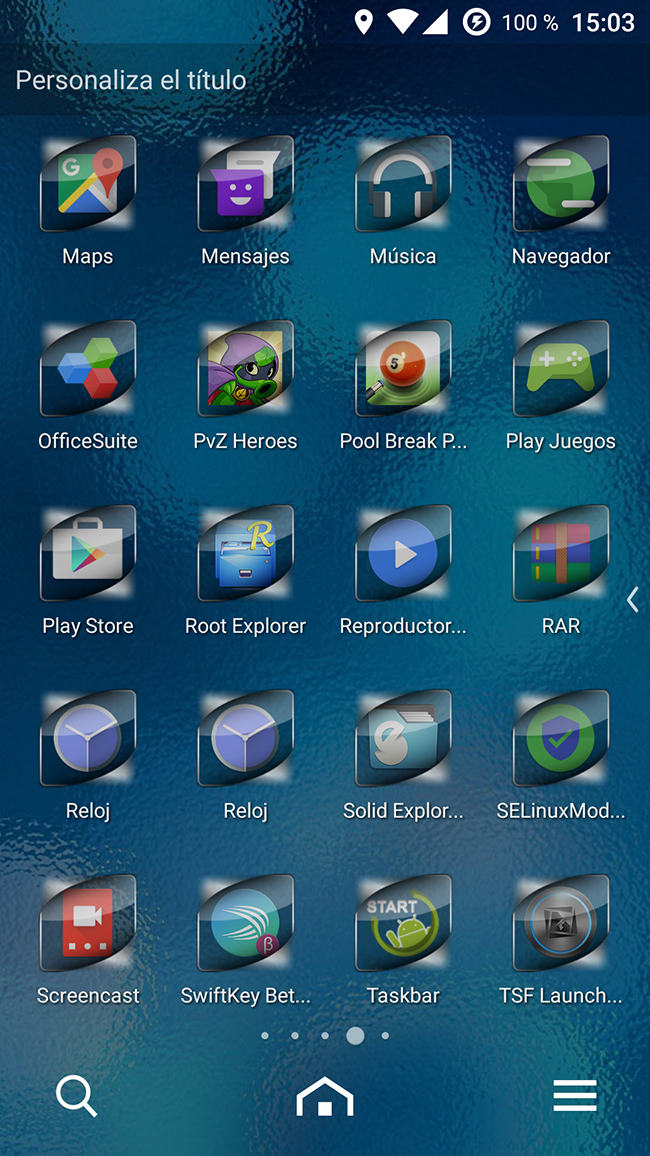
Task: Open Play Juegos
Action: point(561,372)
